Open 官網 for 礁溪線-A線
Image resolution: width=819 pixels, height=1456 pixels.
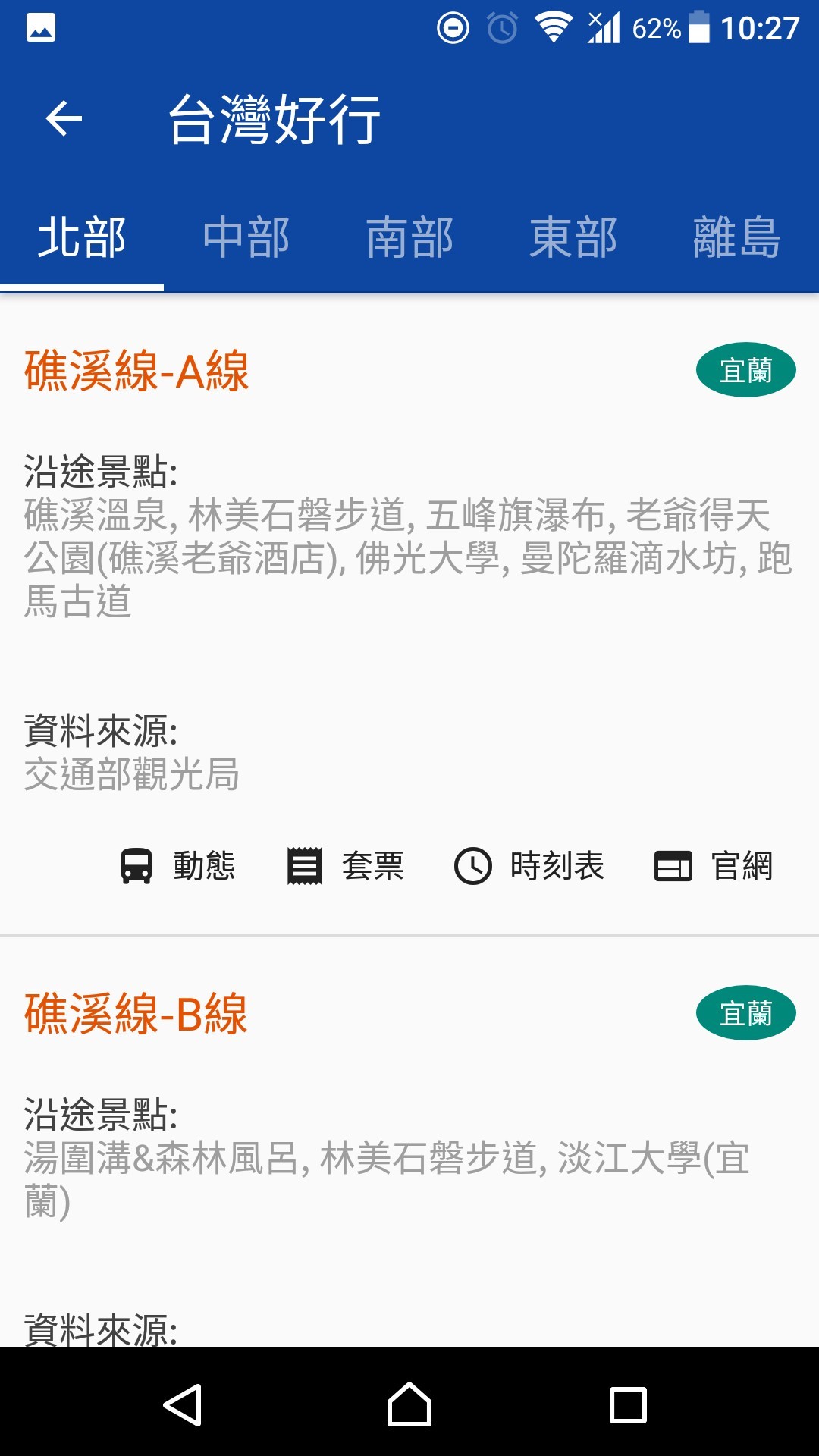(x=714, y=866)
